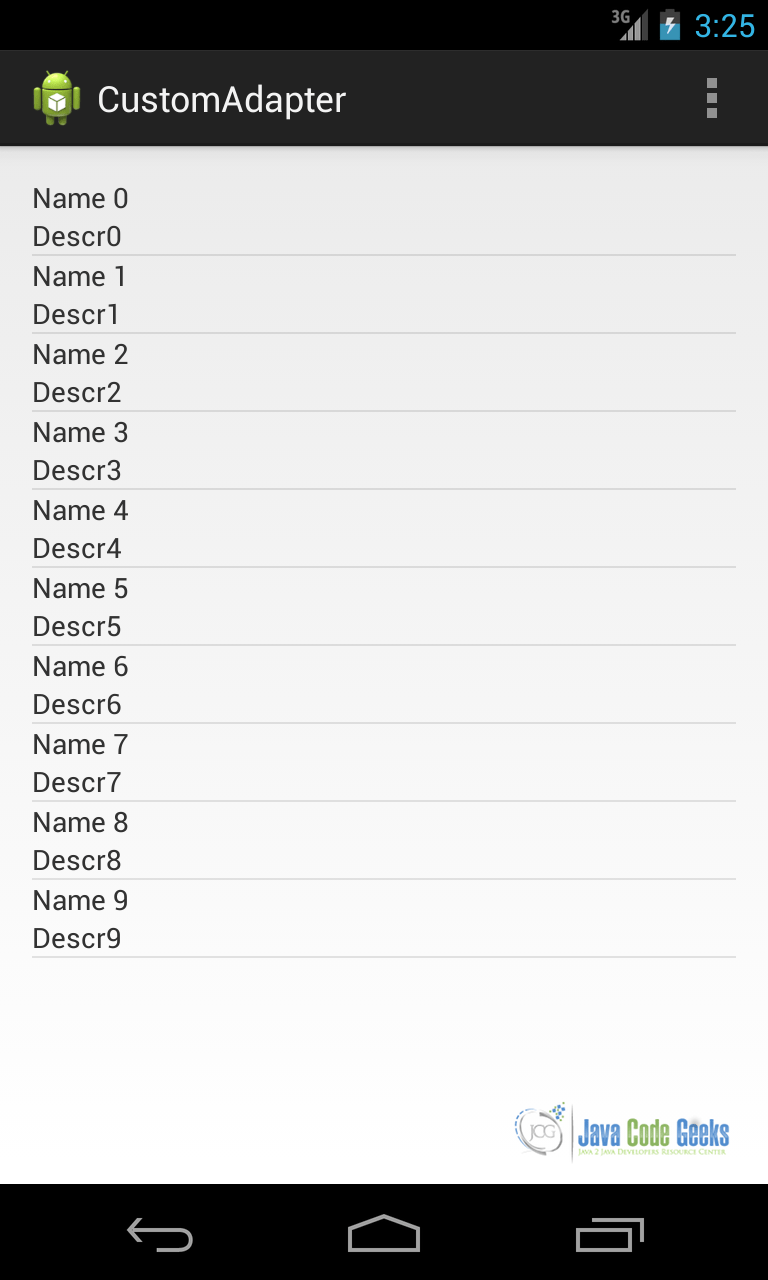Click the Java Code Geeks logo
The width and height of the screenshot is (768, 1280).
(x=623, y=1131)
